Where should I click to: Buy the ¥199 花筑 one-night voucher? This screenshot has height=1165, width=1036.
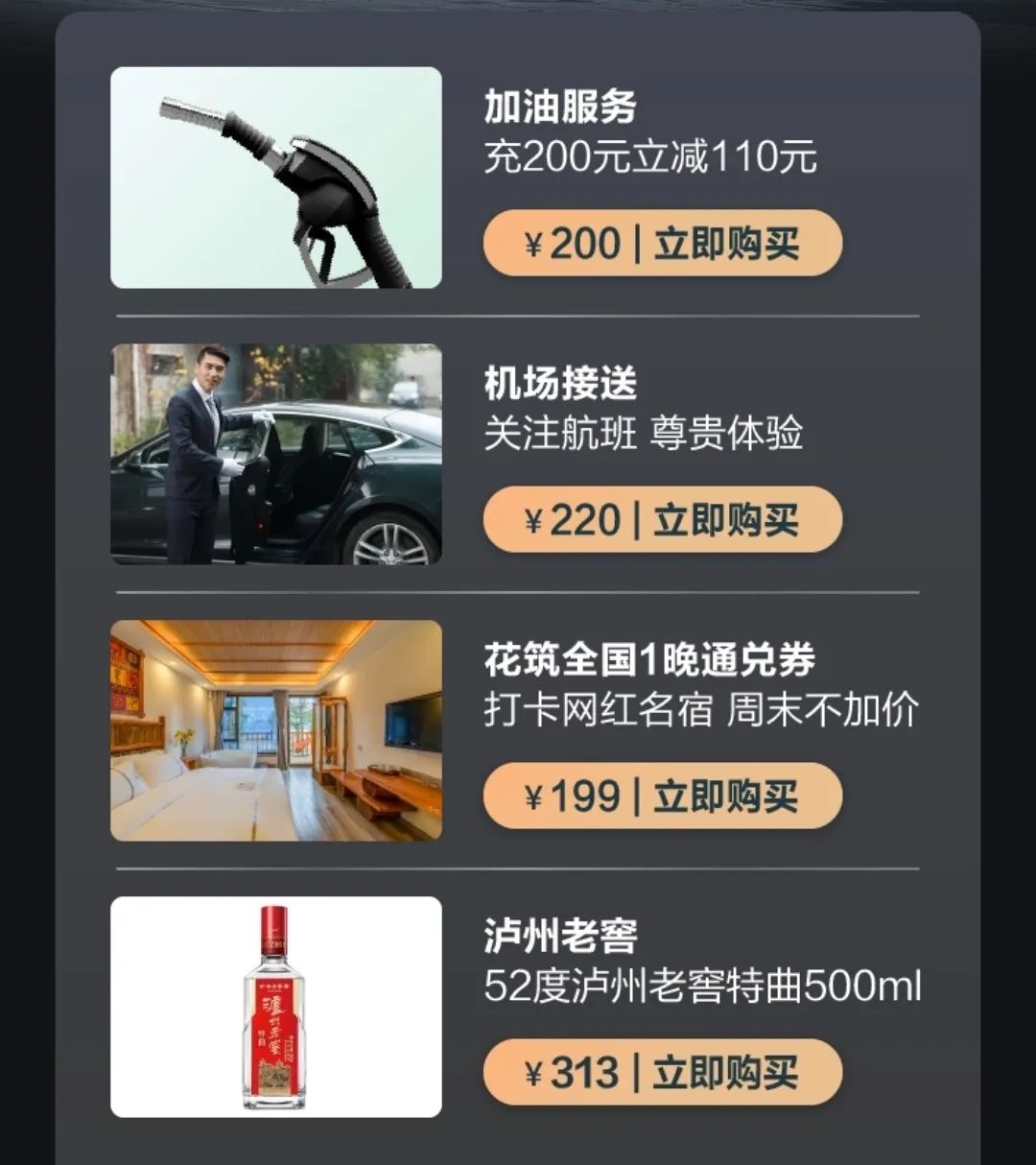pyautogui.click(x=662, y=796)
